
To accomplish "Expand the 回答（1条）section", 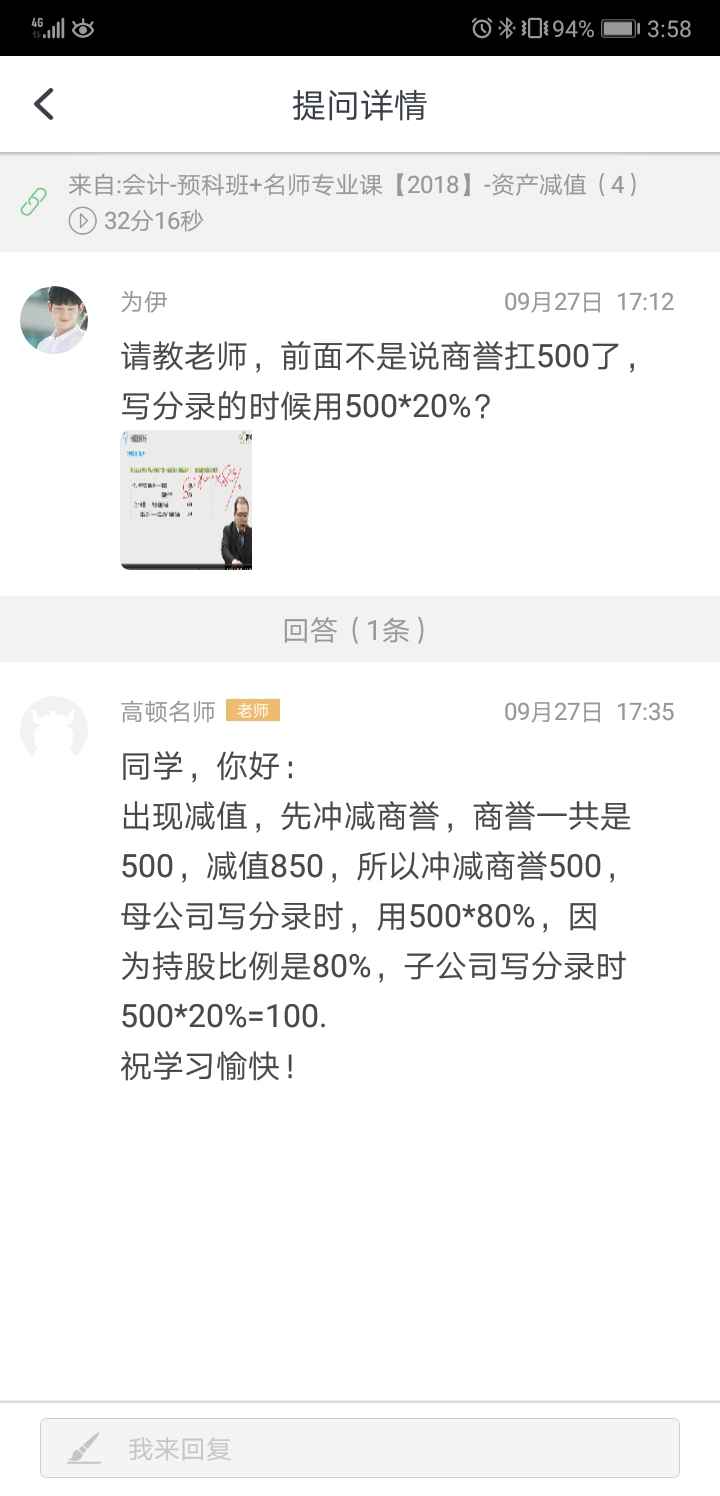I will pyautogui.click(x=360, y=629).
